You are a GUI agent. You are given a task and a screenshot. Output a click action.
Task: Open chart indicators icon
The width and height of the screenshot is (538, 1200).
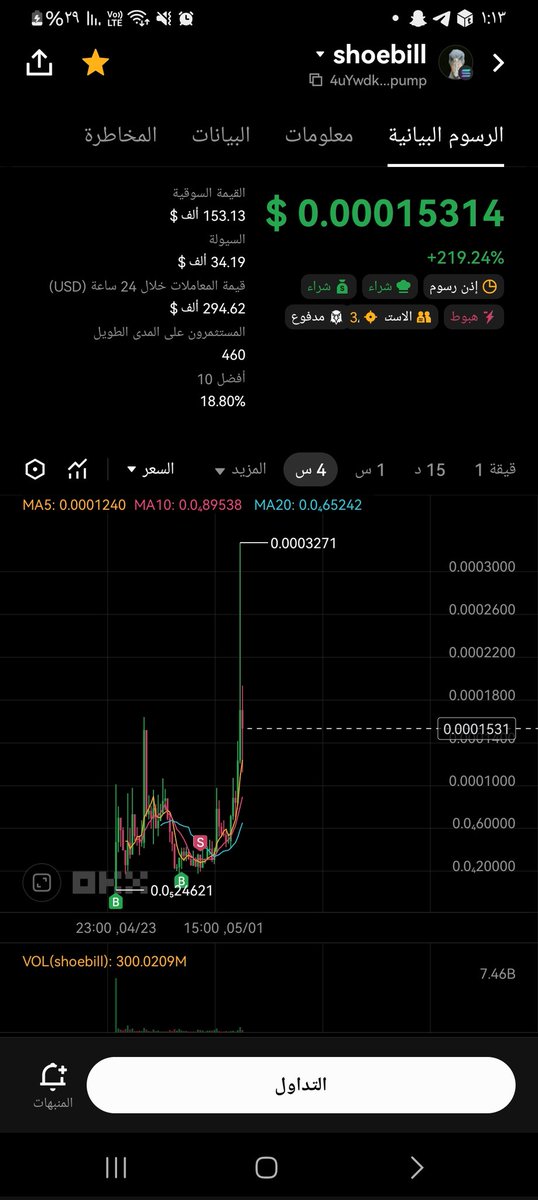[78, 469]
